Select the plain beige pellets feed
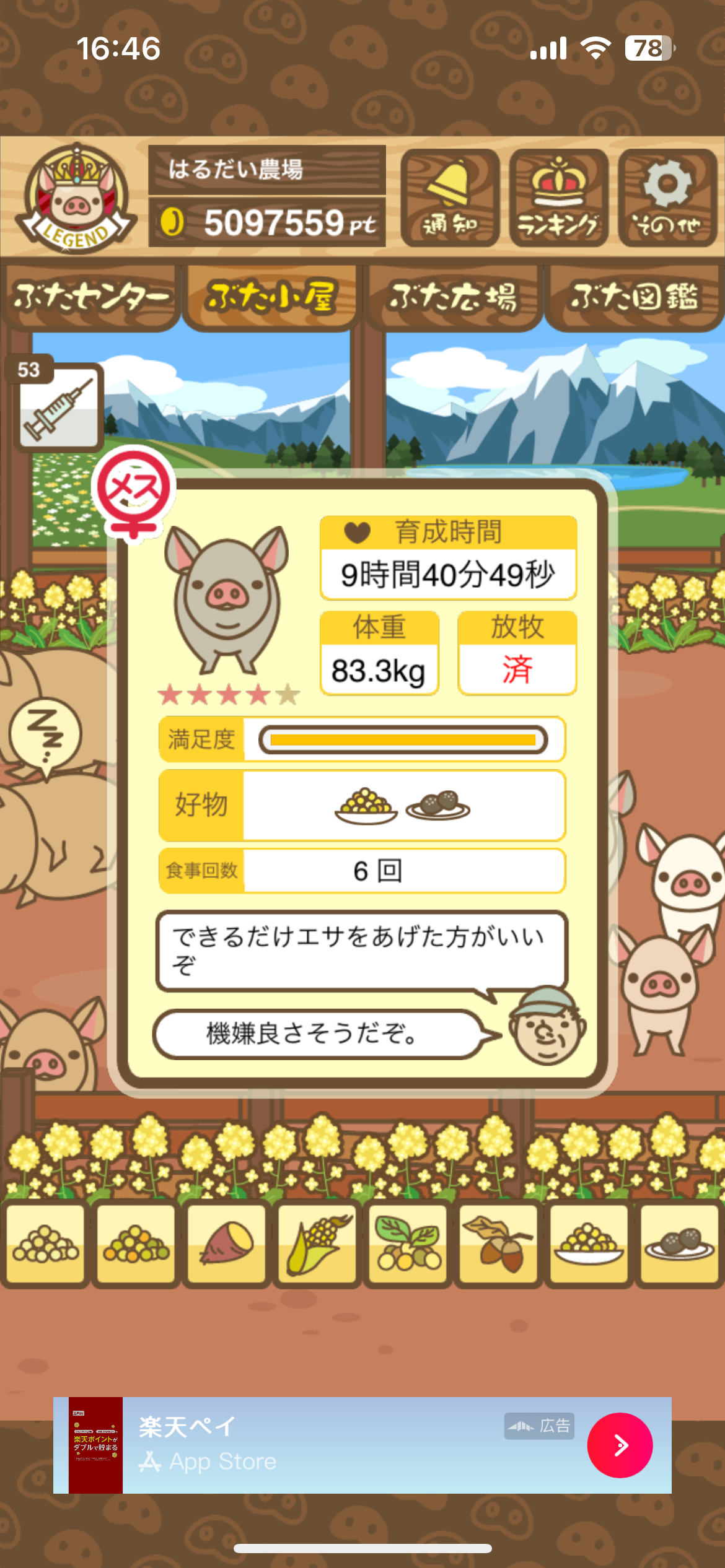 click(x=46, y=1244)
